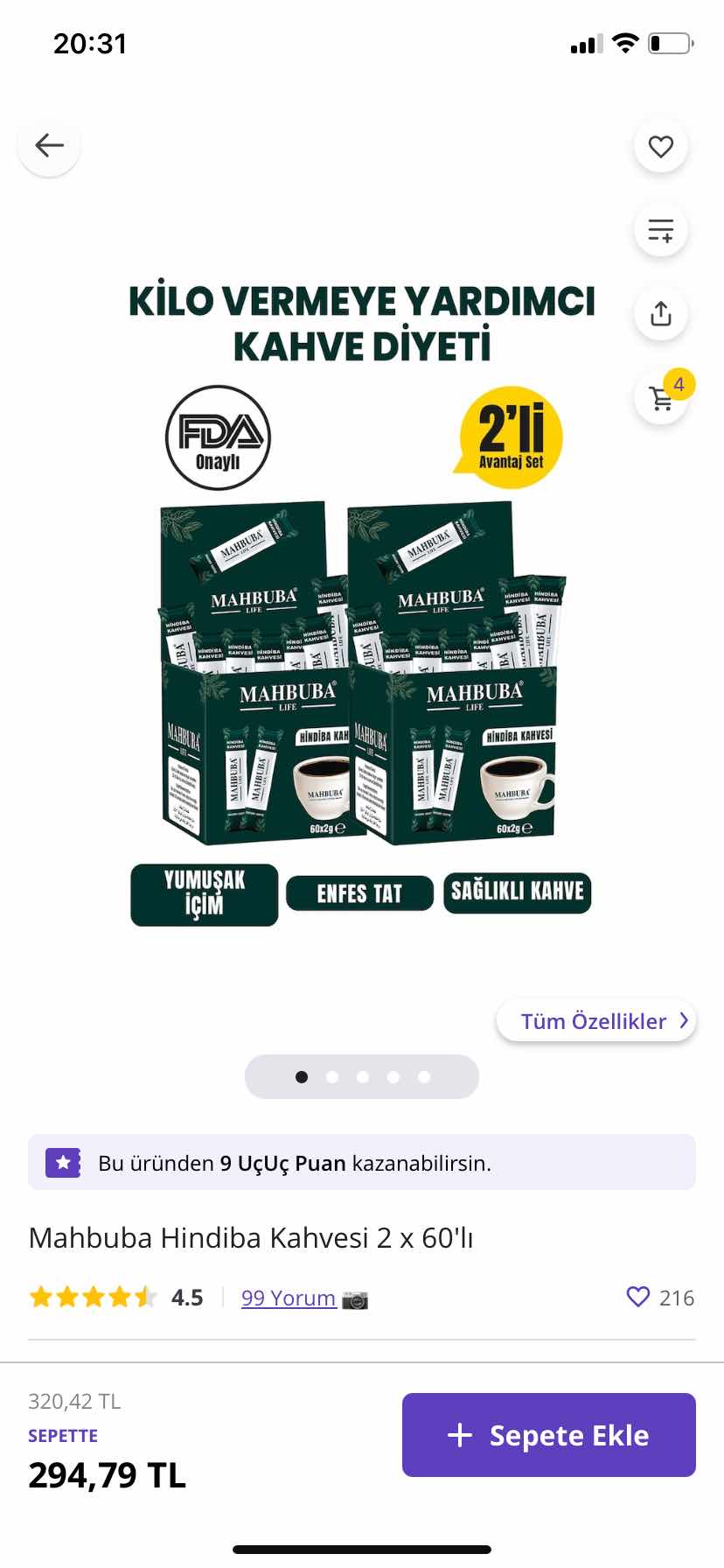Go back using the arrow button
724x1568 pixels.
click(50, 145)
